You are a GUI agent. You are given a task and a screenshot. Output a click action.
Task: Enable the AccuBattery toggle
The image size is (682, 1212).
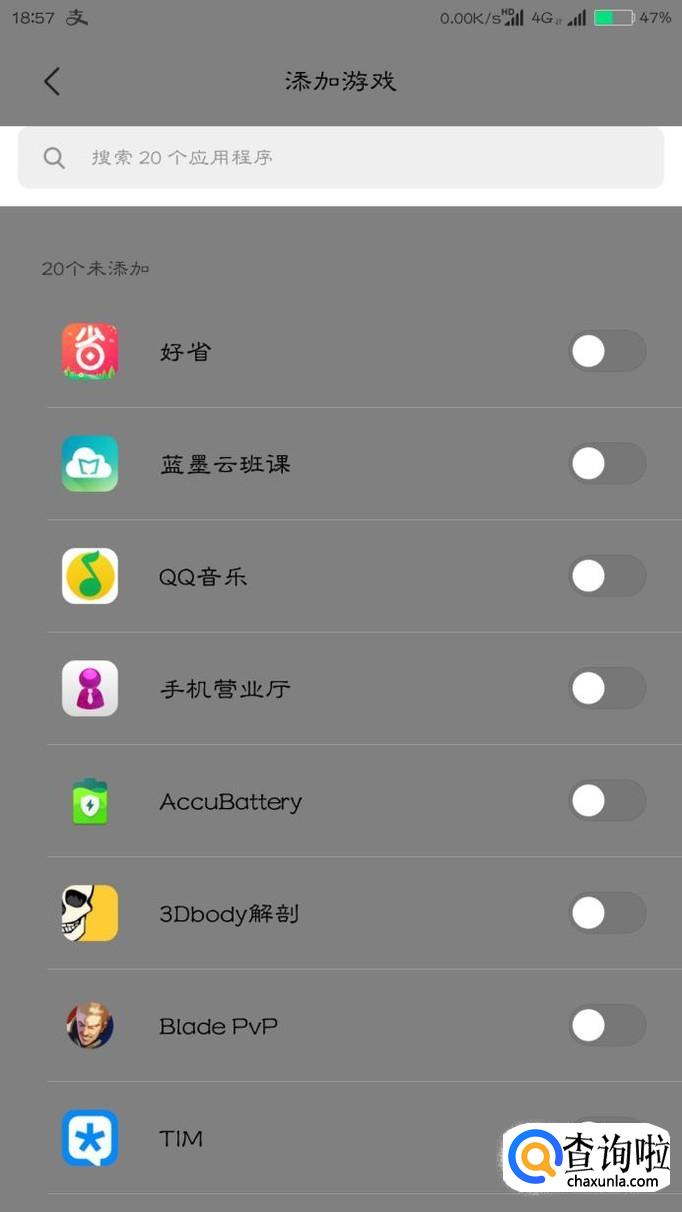pos(607,801)
